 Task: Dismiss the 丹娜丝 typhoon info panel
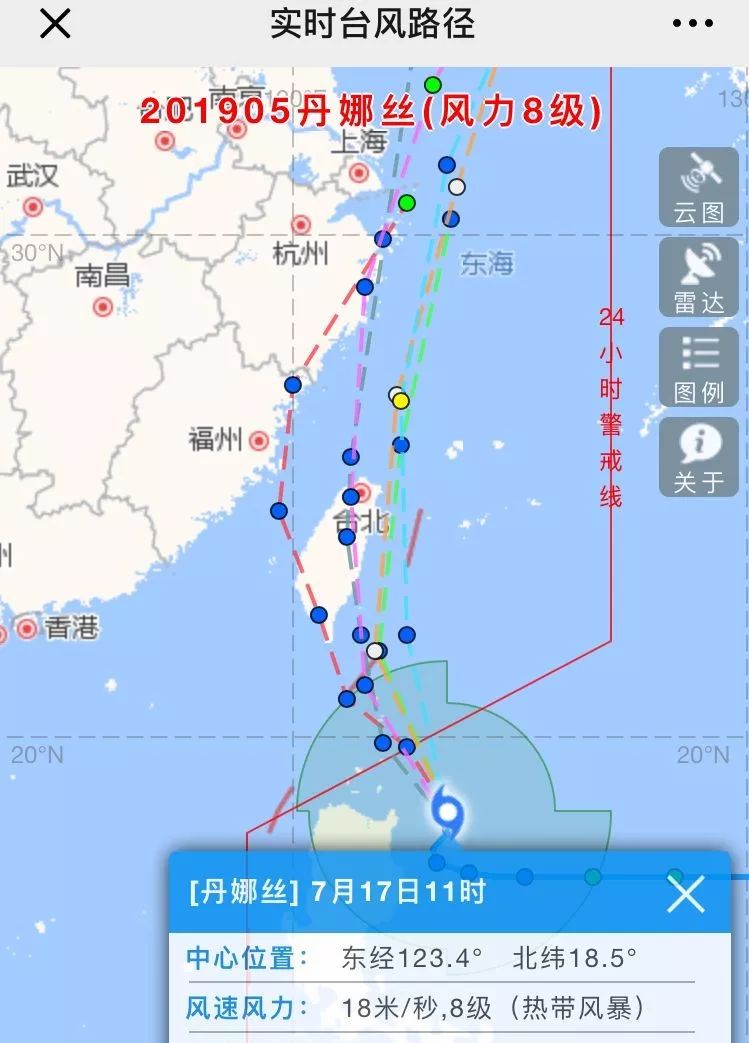686,893
